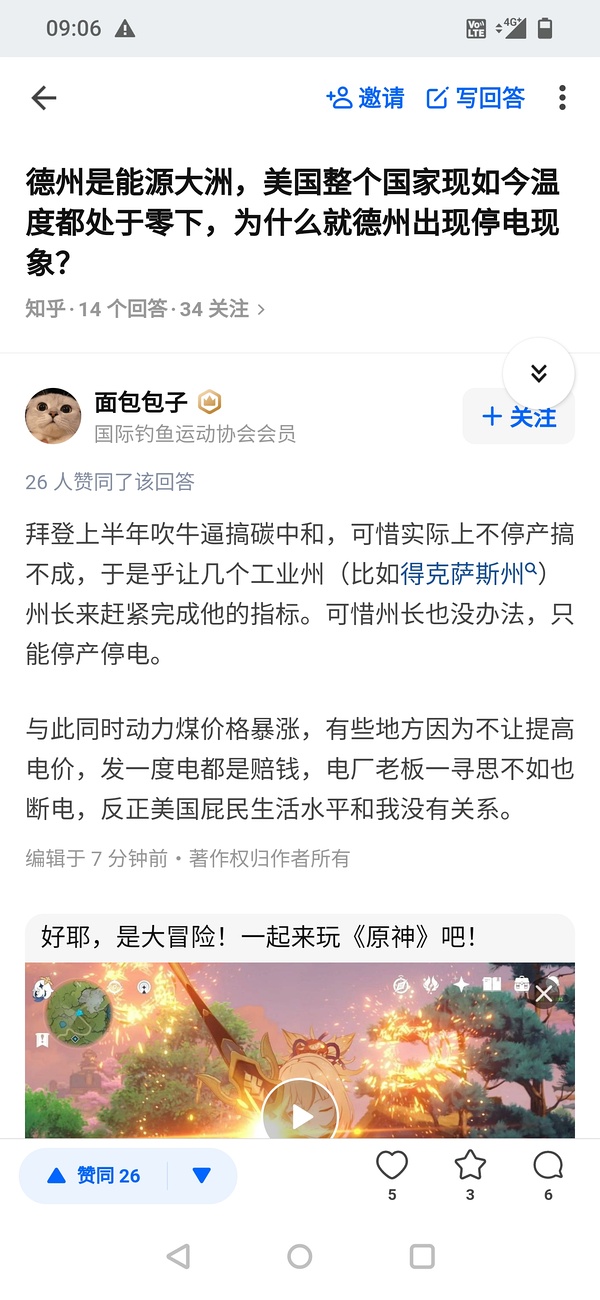Close the 原神 ad card

coord(544,993)
